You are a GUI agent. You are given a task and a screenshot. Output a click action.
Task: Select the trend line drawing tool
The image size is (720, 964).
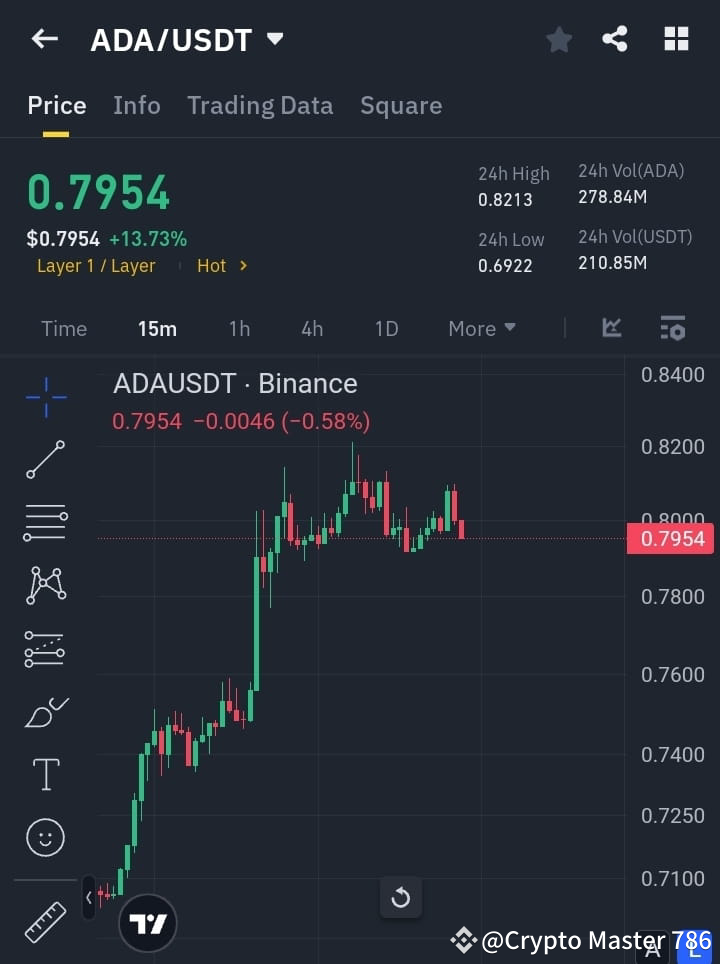coord(45,460)
